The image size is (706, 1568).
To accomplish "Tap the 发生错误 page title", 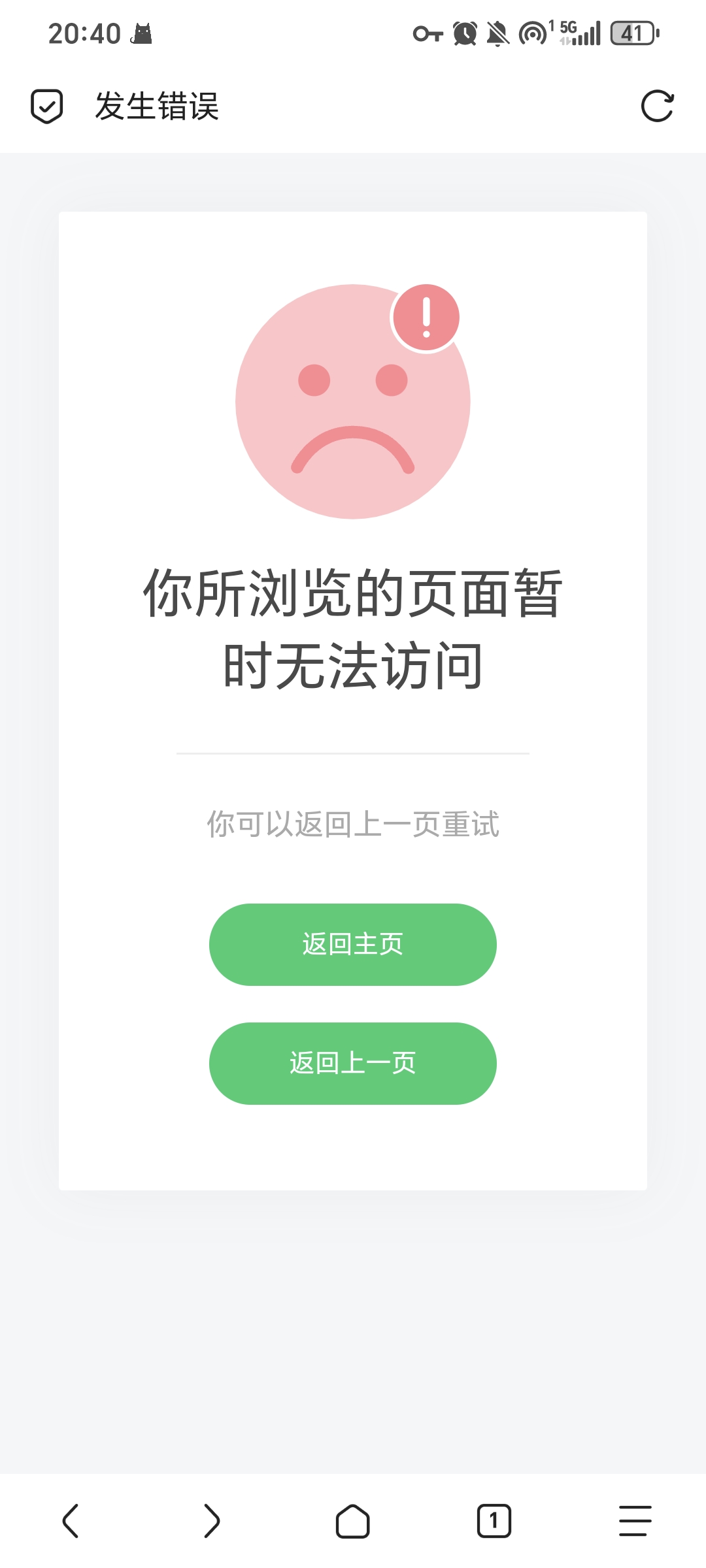I will (157, 106).
